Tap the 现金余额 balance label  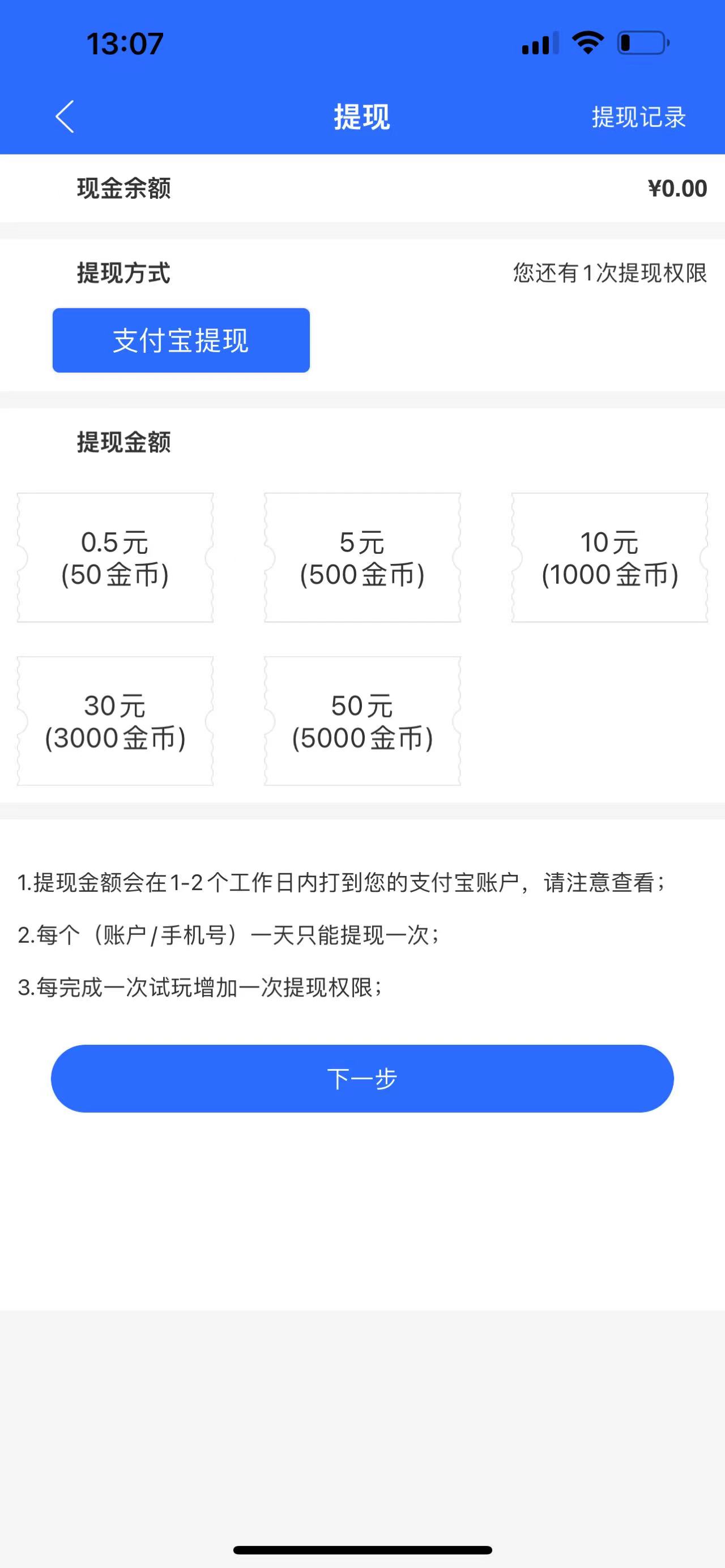coord(122,189)
